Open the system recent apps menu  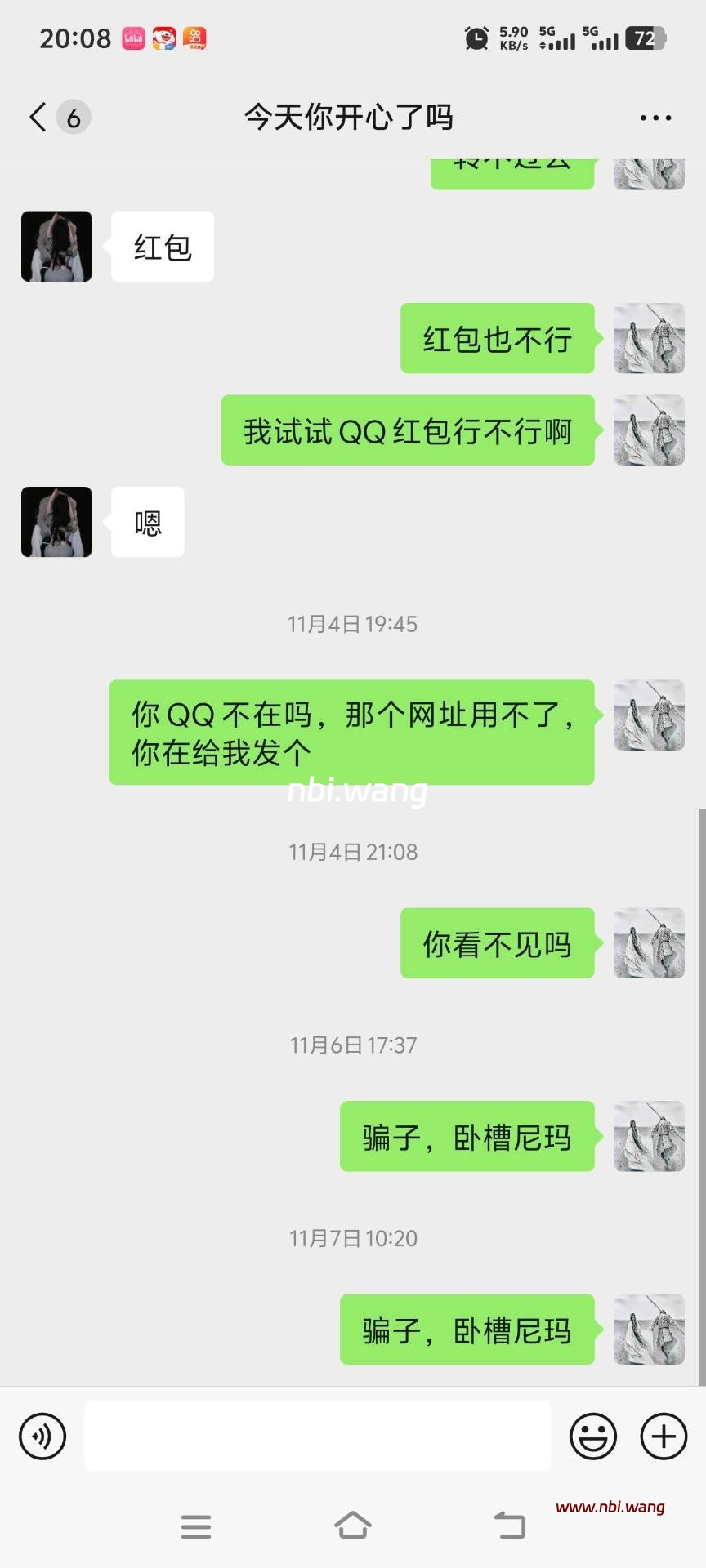pyautogui.click(x=196, y=1526)
